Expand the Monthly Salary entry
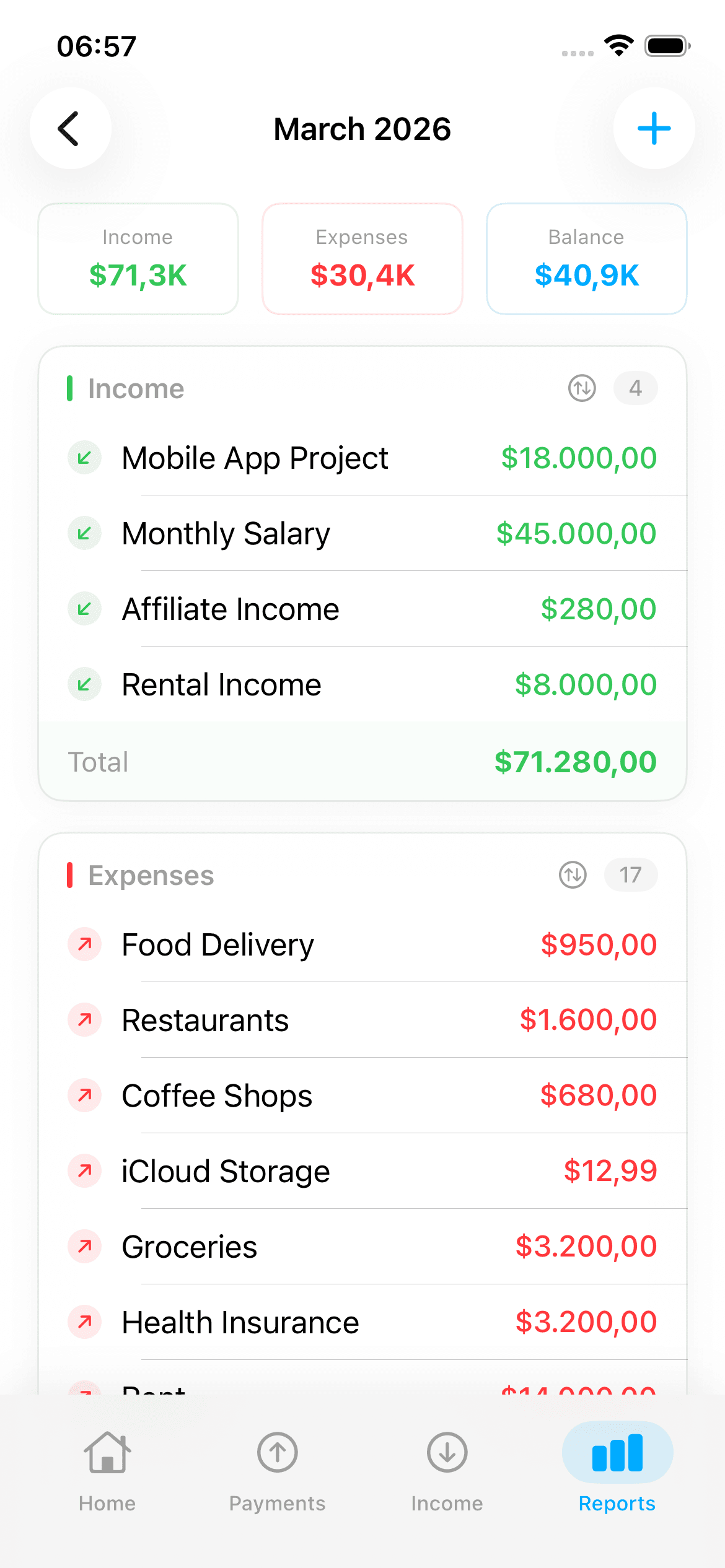This screenshot has height=1568, width=725. (x=362, y=533)
